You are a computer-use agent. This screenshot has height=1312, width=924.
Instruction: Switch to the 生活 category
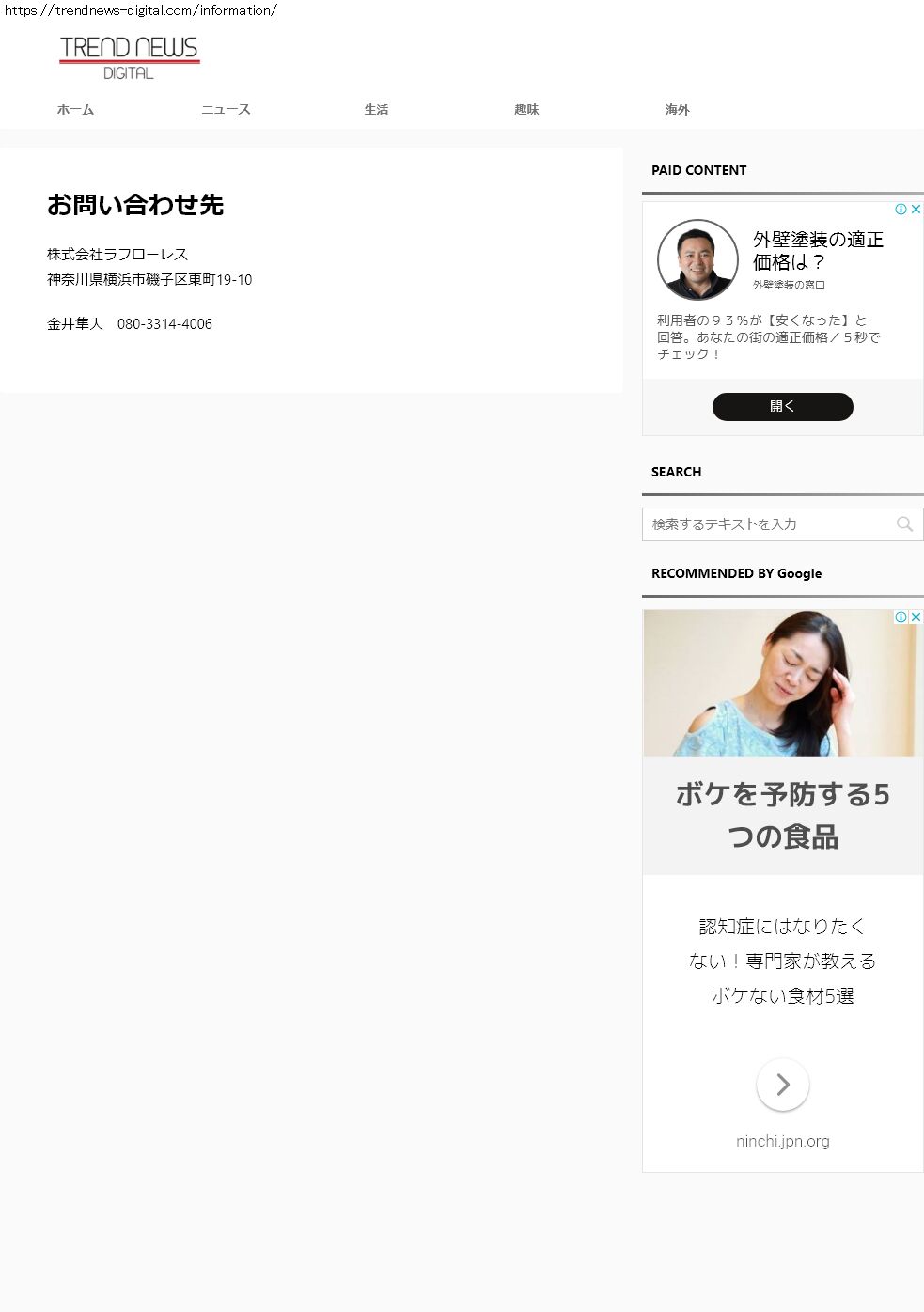pos(376,110)
